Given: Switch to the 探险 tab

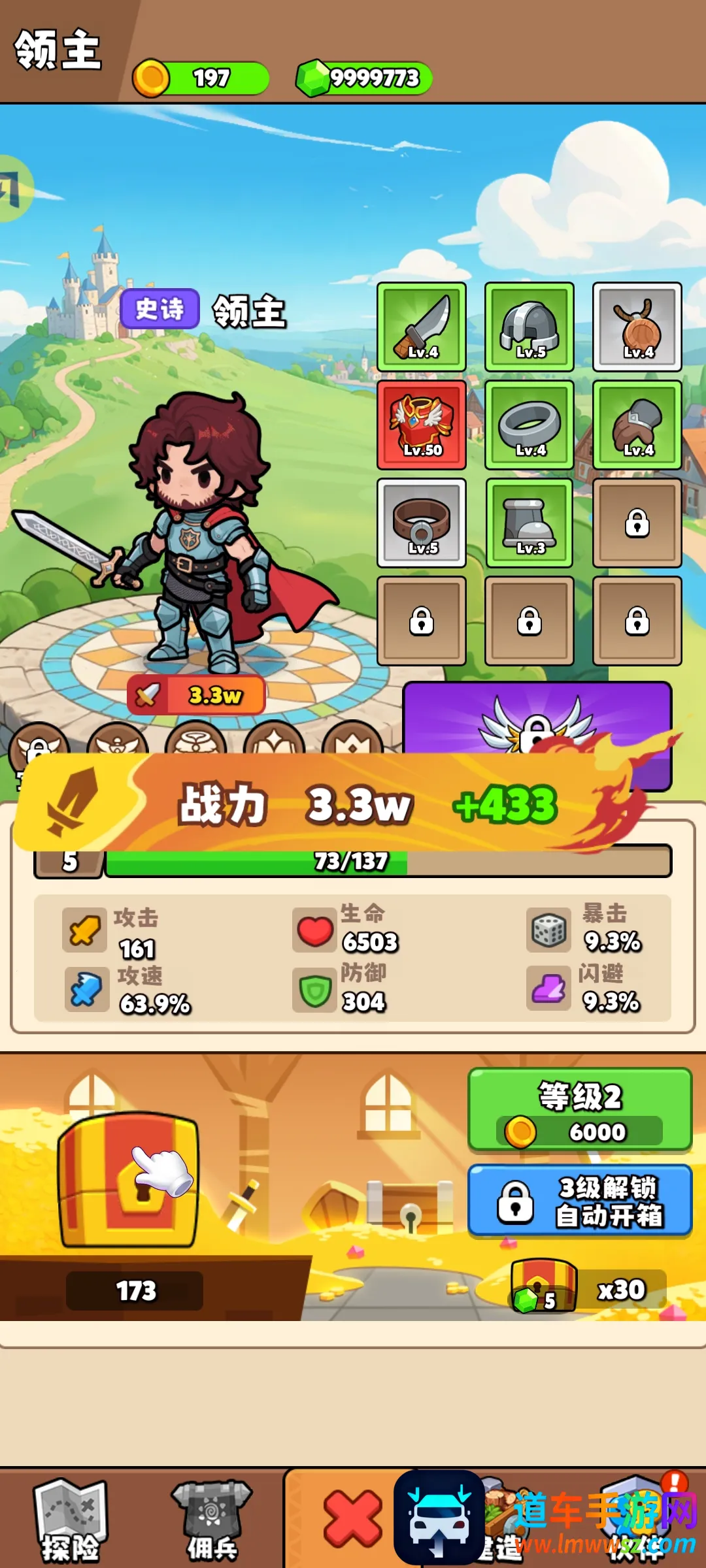Looking at the screenshot, I should [x=71, y=1519].
